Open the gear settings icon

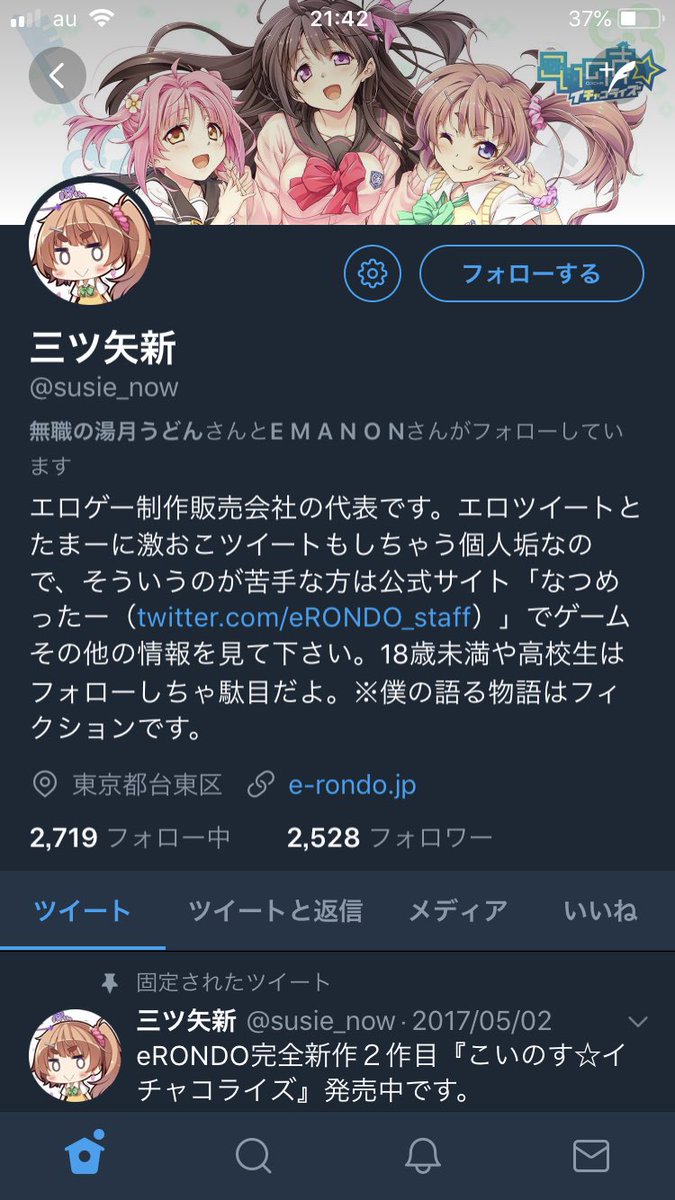pyautogui.click(x=372, y=272)
